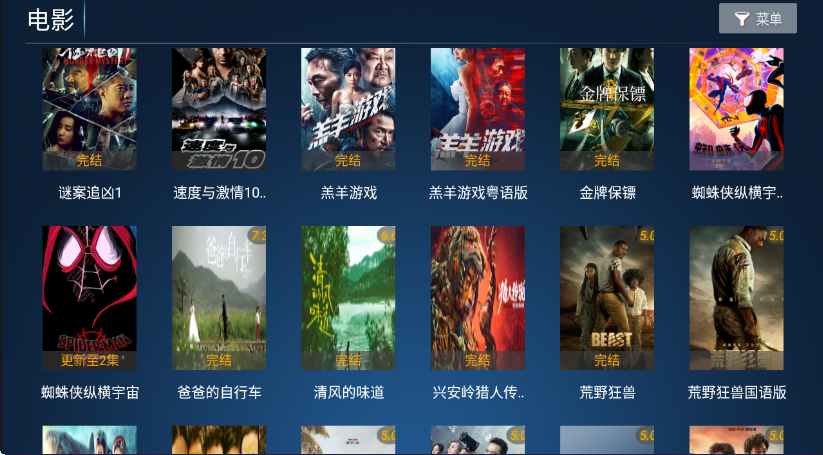The width and height of the screenshot is (823, 455).
Task: Select the movie 羔羊游戏
Action: [x=348, y=110]
